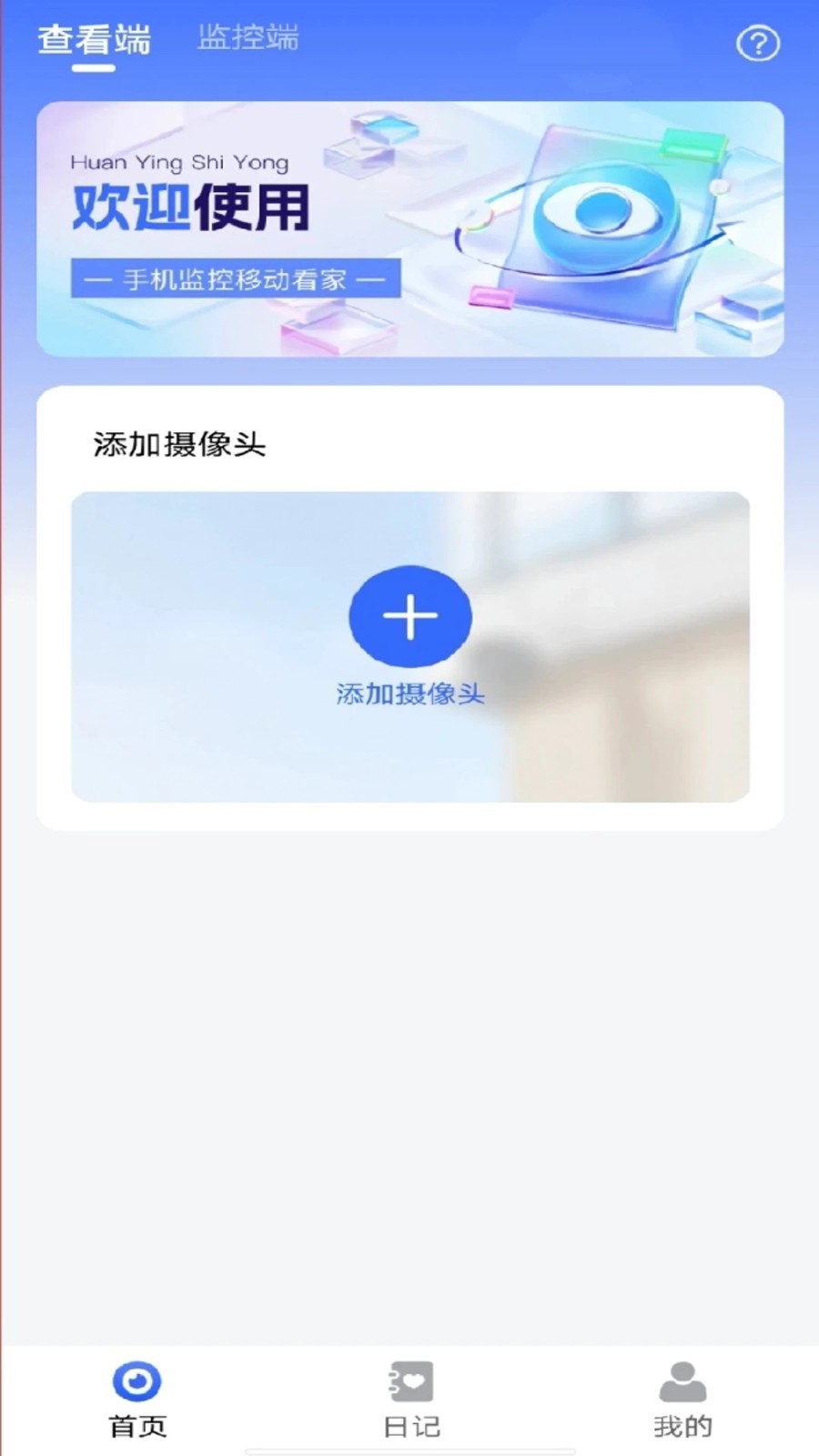Select 首页 text label in navigation bar
The height and width of the screenshot is (1456, 819).
click(136, 1427)
